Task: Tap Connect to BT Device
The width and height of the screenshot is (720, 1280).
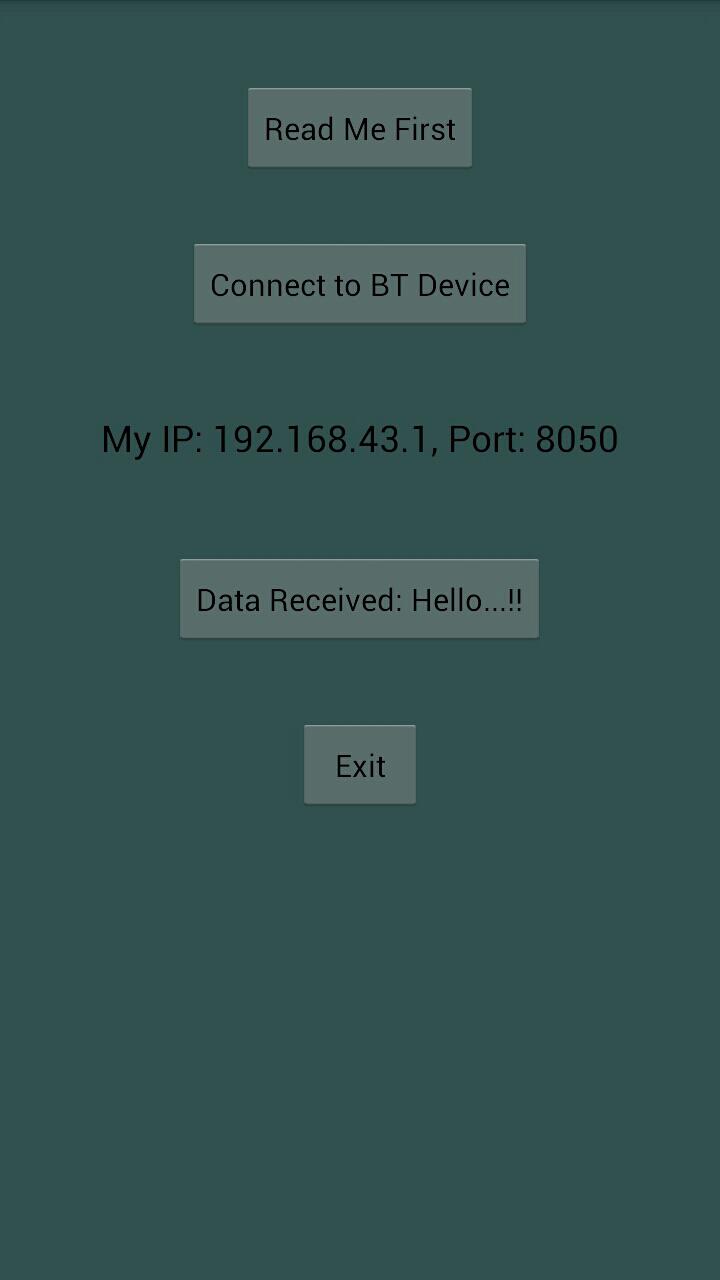Action: point(360,284)
